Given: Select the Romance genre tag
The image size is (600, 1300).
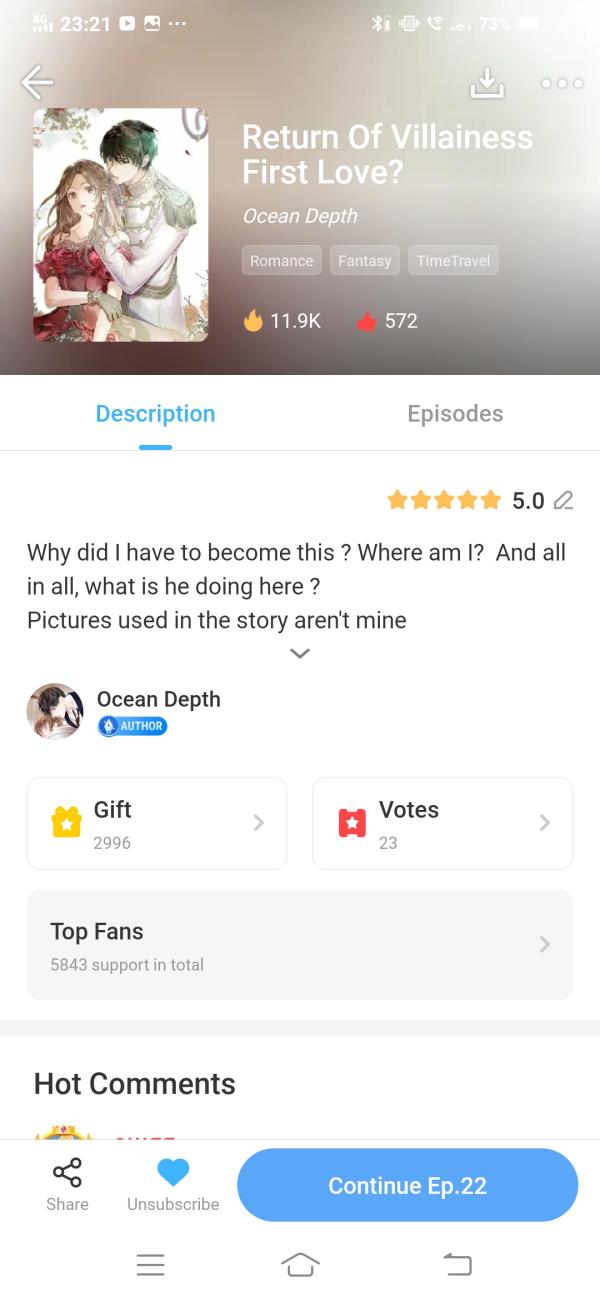Looking at the screenshot, I should 281,261.
